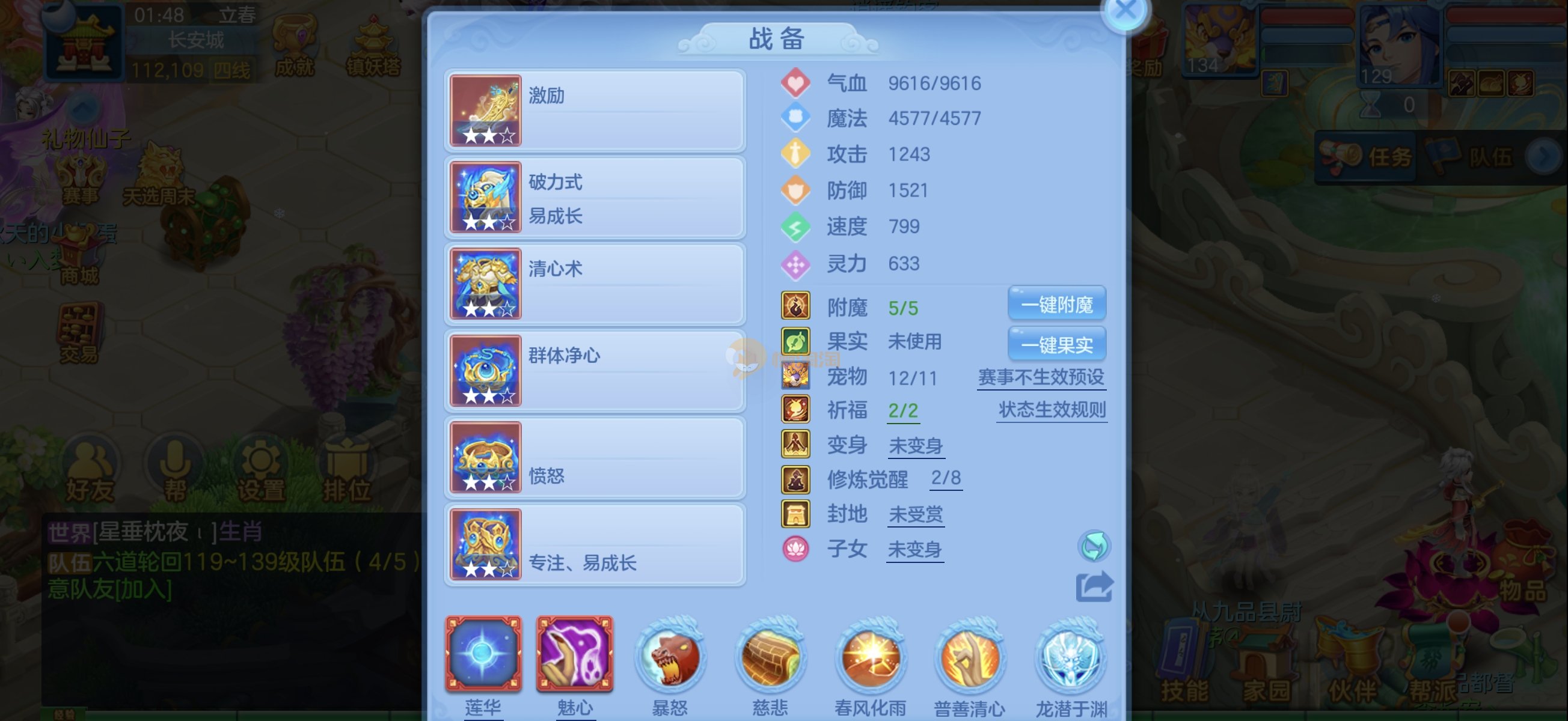Open 修炼觉醒 2/8 details
This screenshot has width=1568, height=721.
tap(945, 479)
